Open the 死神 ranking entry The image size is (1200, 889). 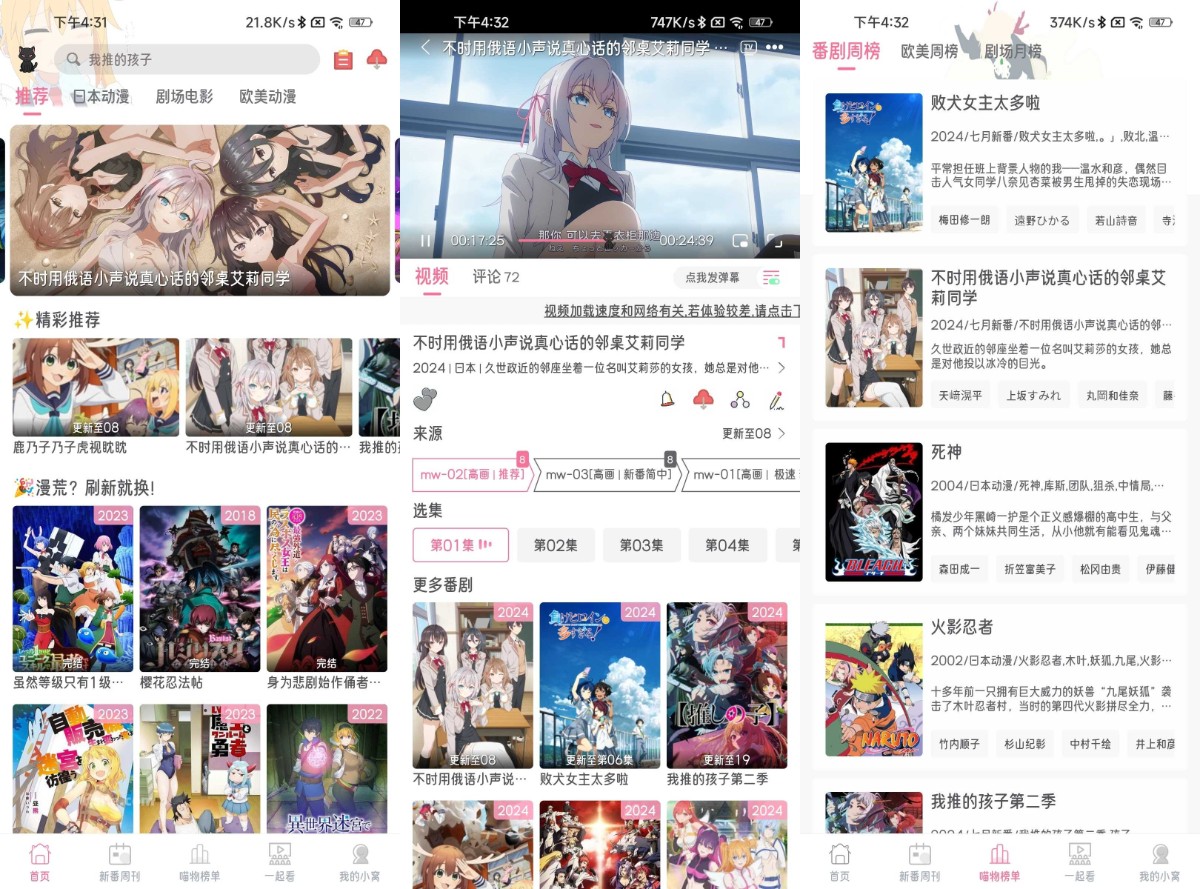[1000, 512]
